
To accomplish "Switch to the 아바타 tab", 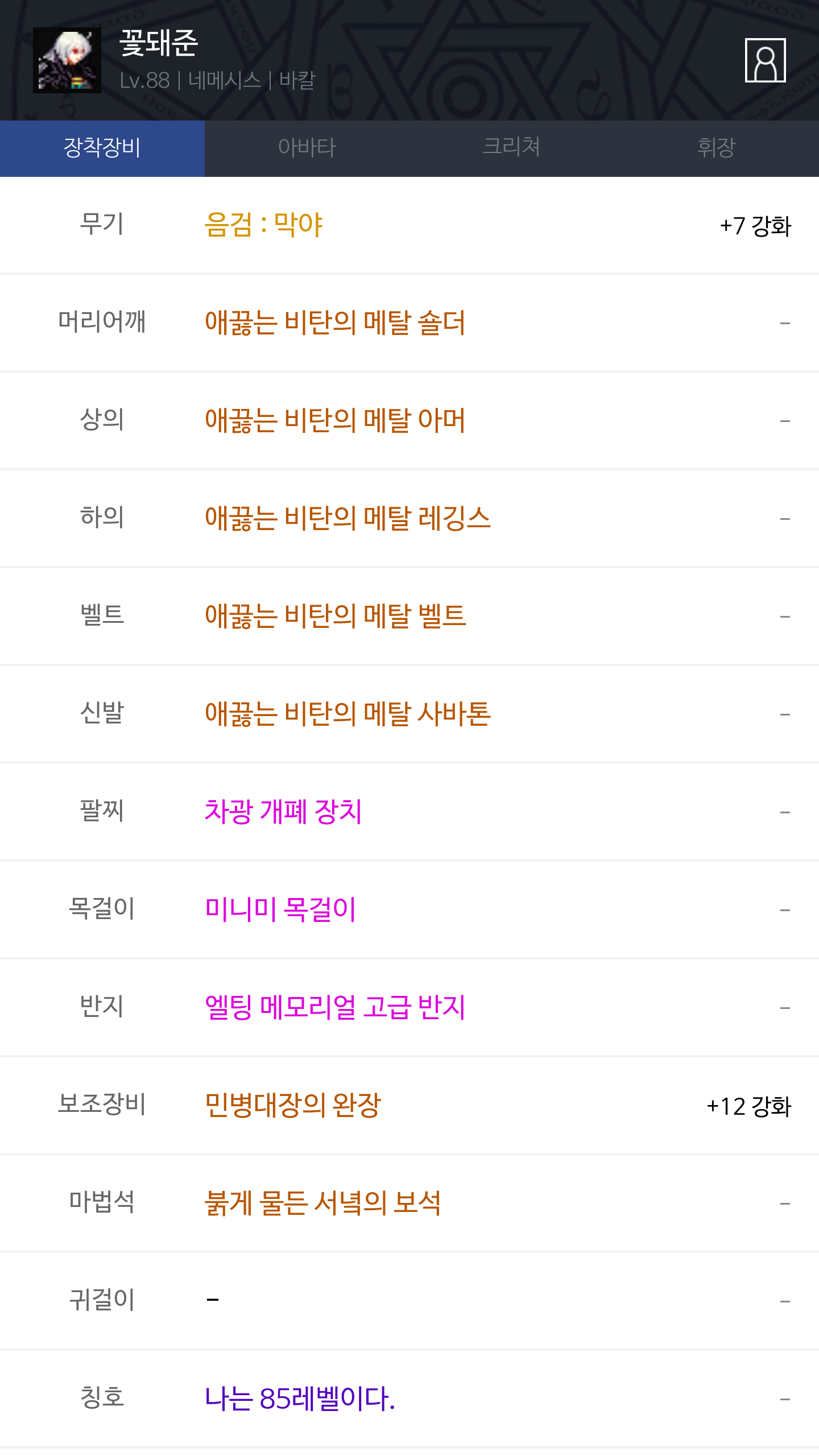I will (x=307, y=148).
